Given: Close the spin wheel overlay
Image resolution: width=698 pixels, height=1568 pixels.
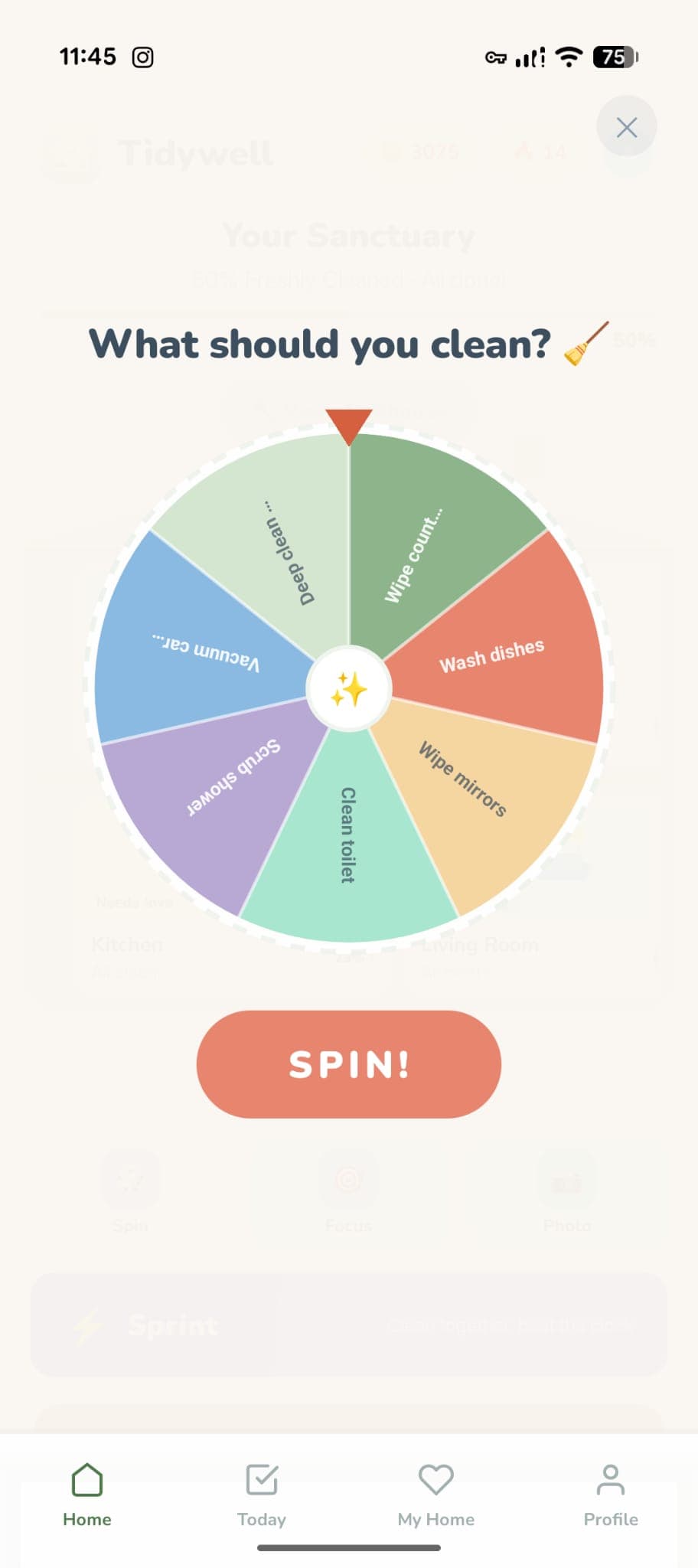Looking at the screenshot, I should point(626,127).
